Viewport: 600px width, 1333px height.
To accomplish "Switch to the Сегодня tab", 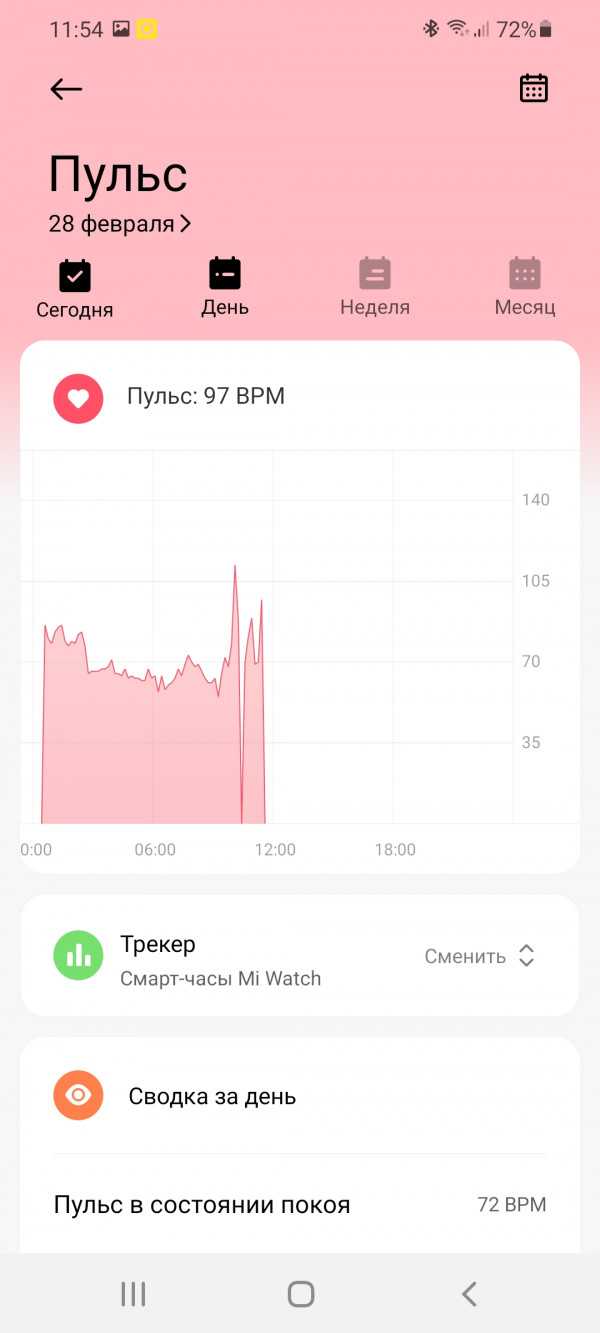I will (x=75, y=289).
